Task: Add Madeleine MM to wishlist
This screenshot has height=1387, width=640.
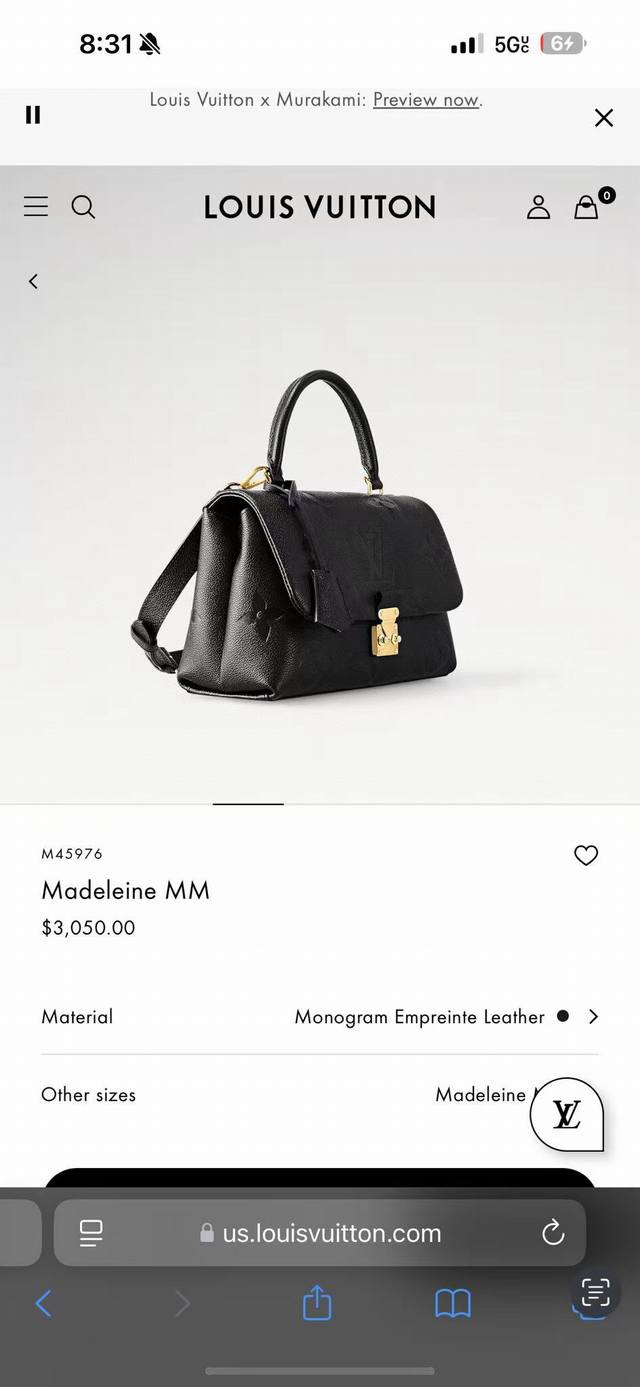Action: (586, 855)
